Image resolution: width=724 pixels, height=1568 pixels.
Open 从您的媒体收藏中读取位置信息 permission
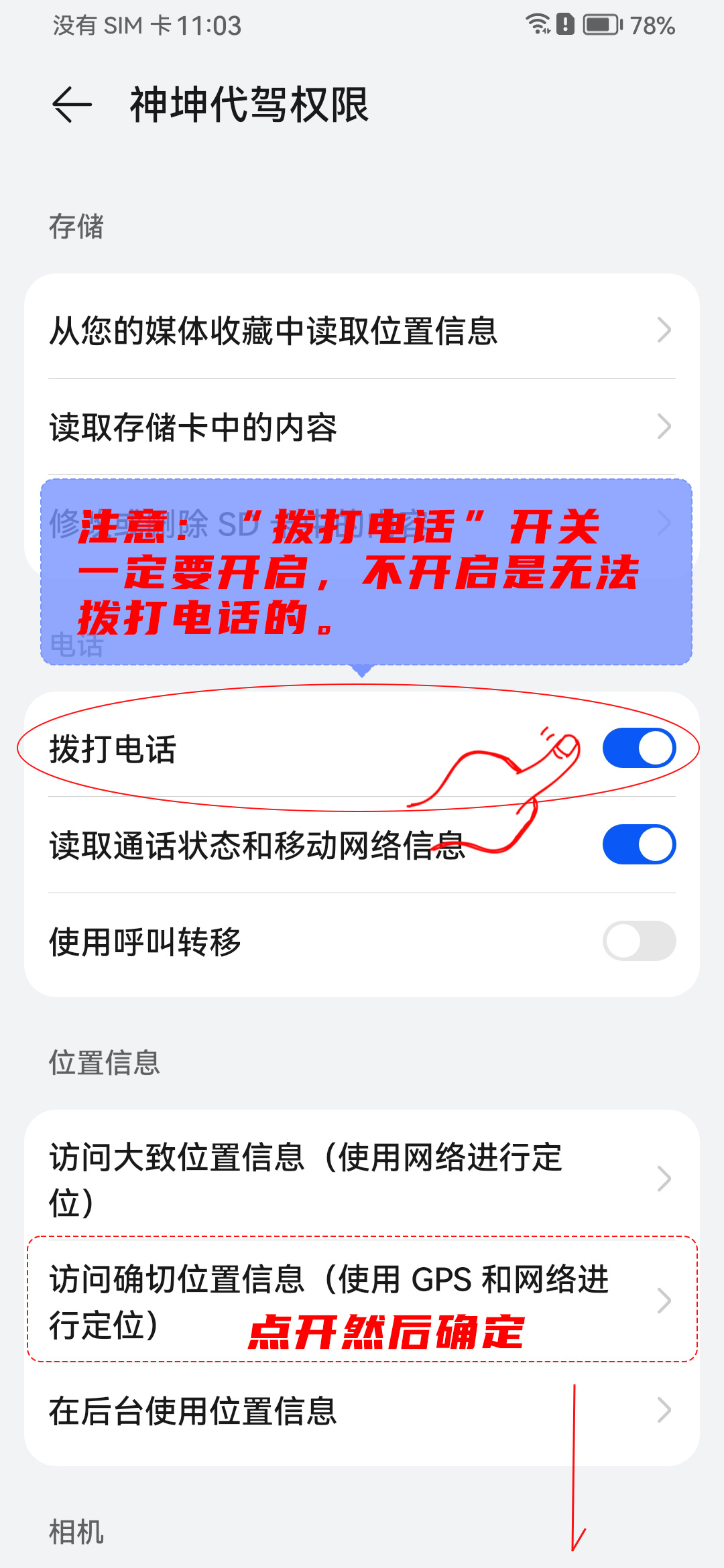[362, 330]
